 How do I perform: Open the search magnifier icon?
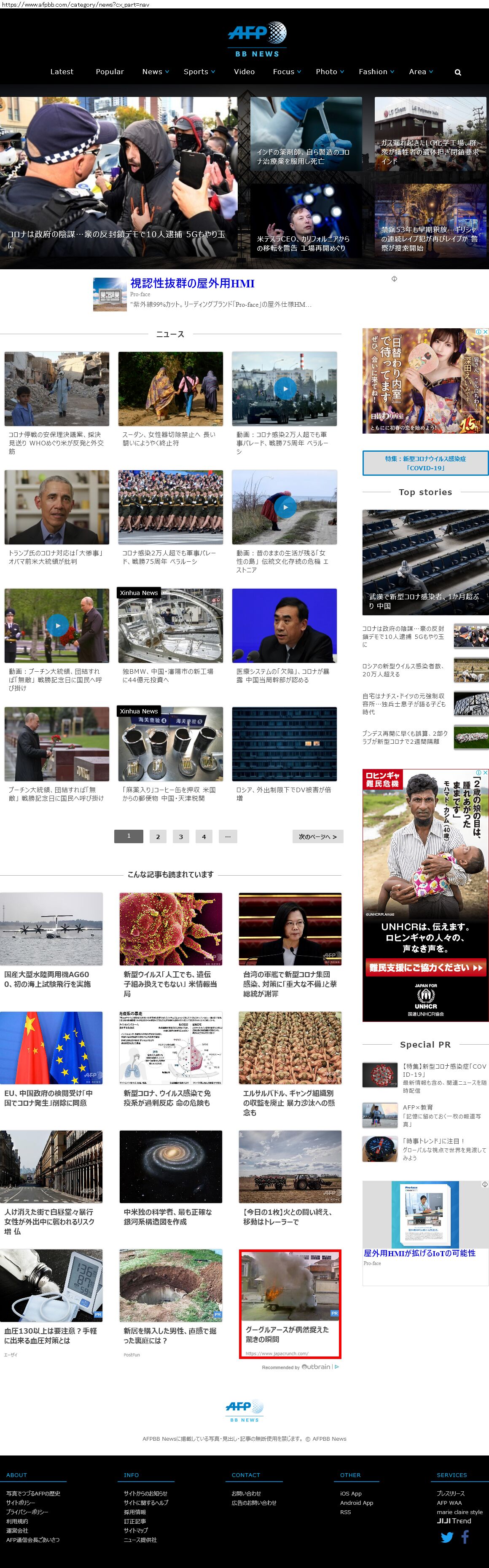457,72
